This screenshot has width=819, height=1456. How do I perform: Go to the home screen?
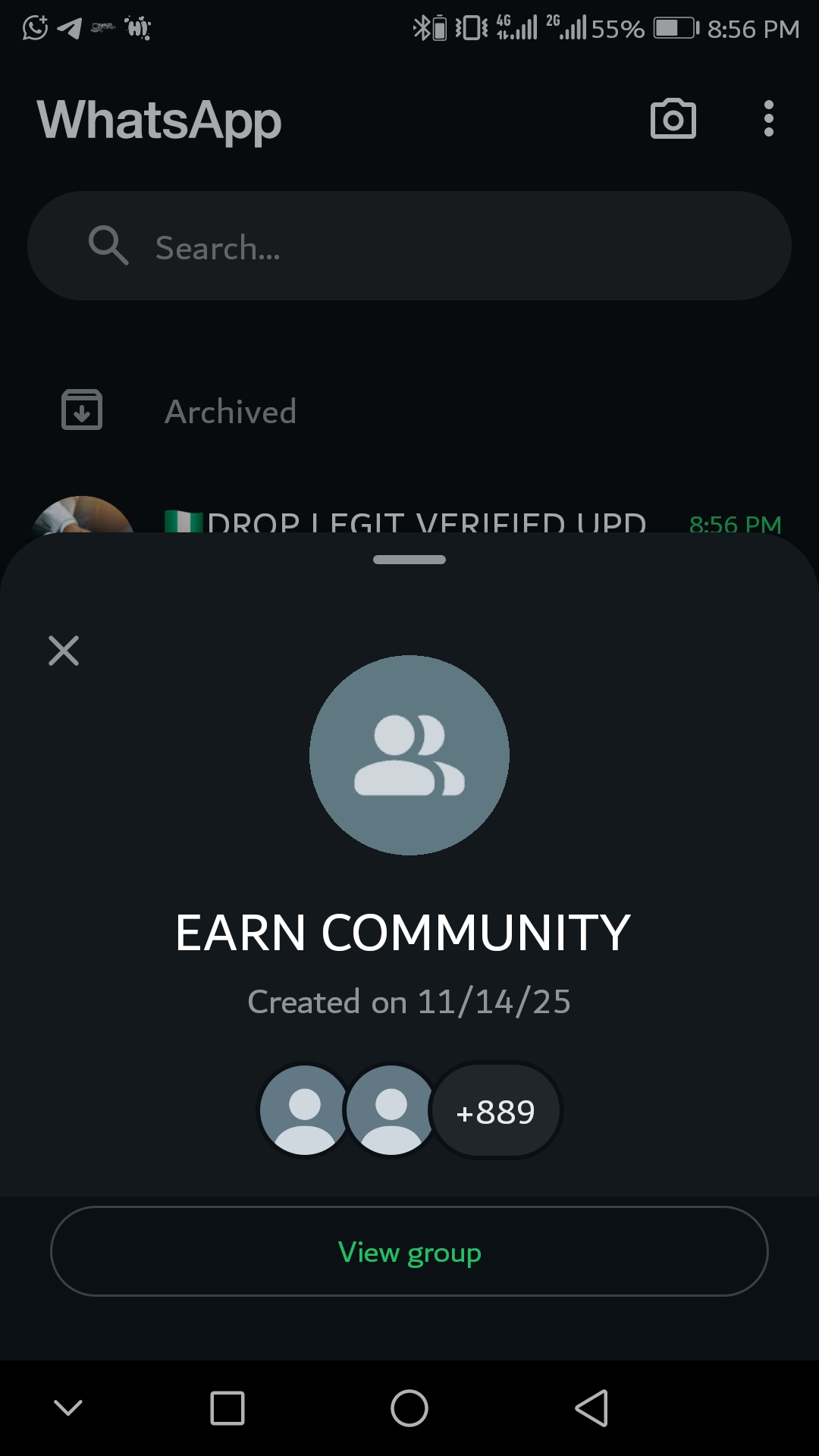[x=409, y=1408]
